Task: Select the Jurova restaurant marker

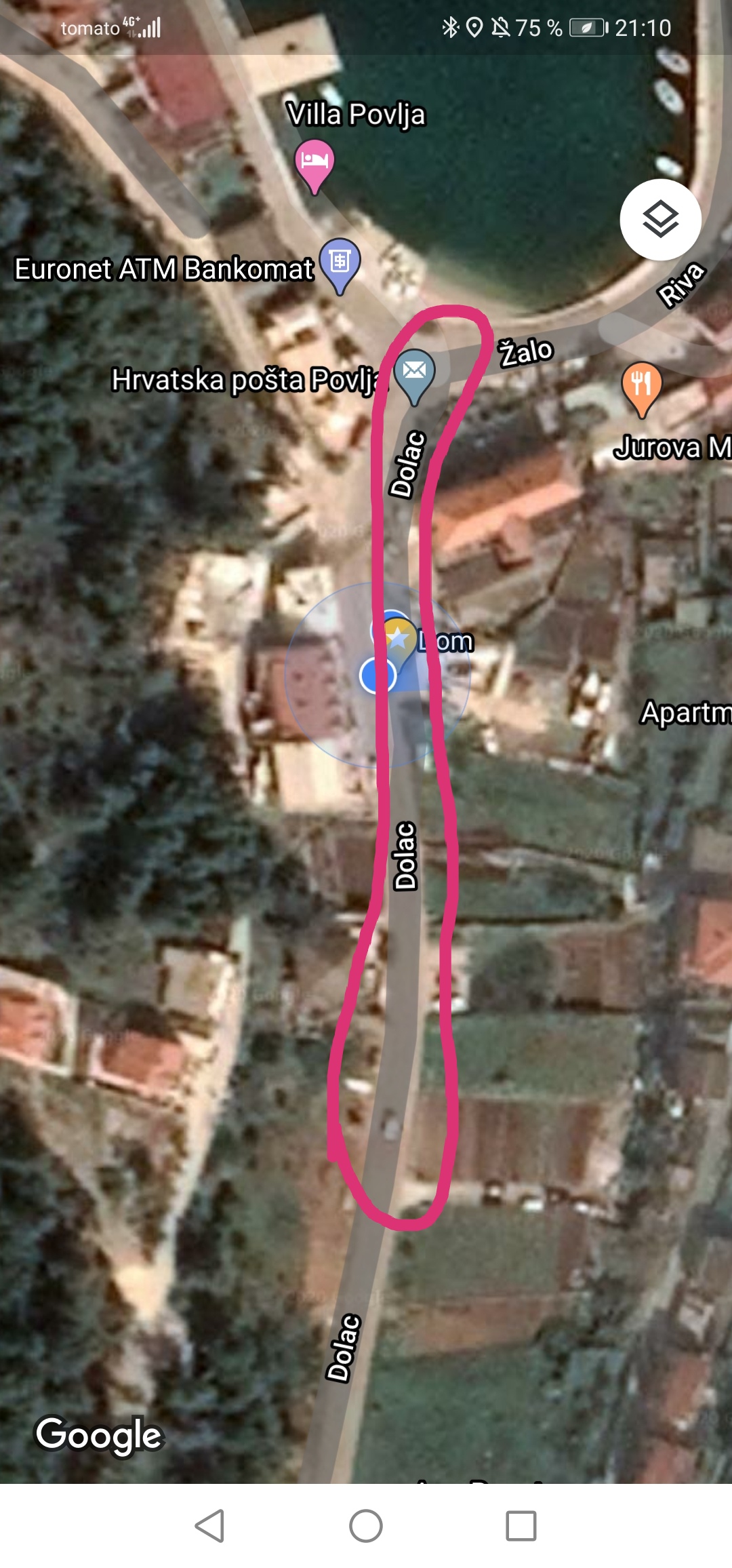Action: (x=641, y=385)
